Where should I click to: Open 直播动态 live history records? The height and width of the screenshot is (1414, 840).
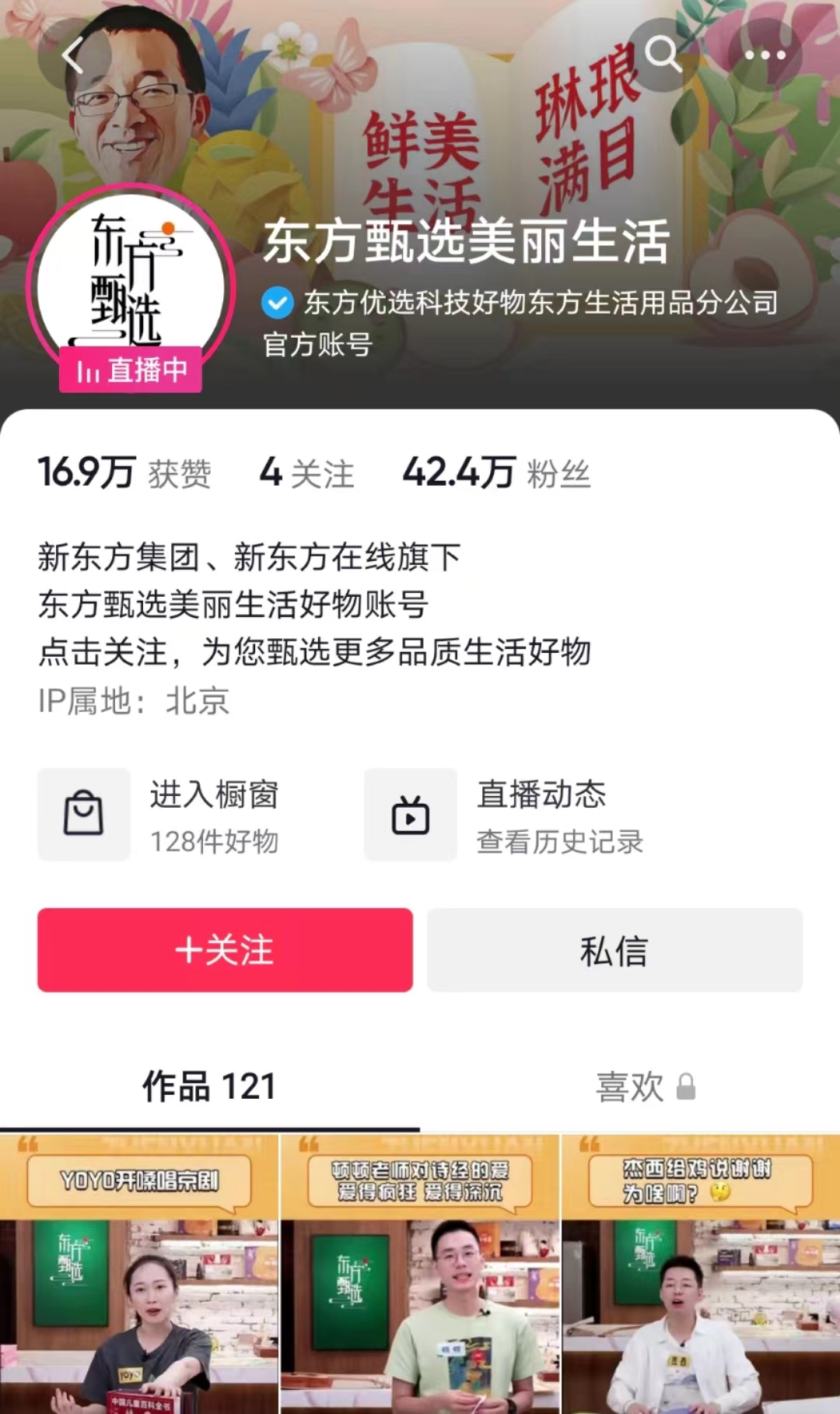506,815
